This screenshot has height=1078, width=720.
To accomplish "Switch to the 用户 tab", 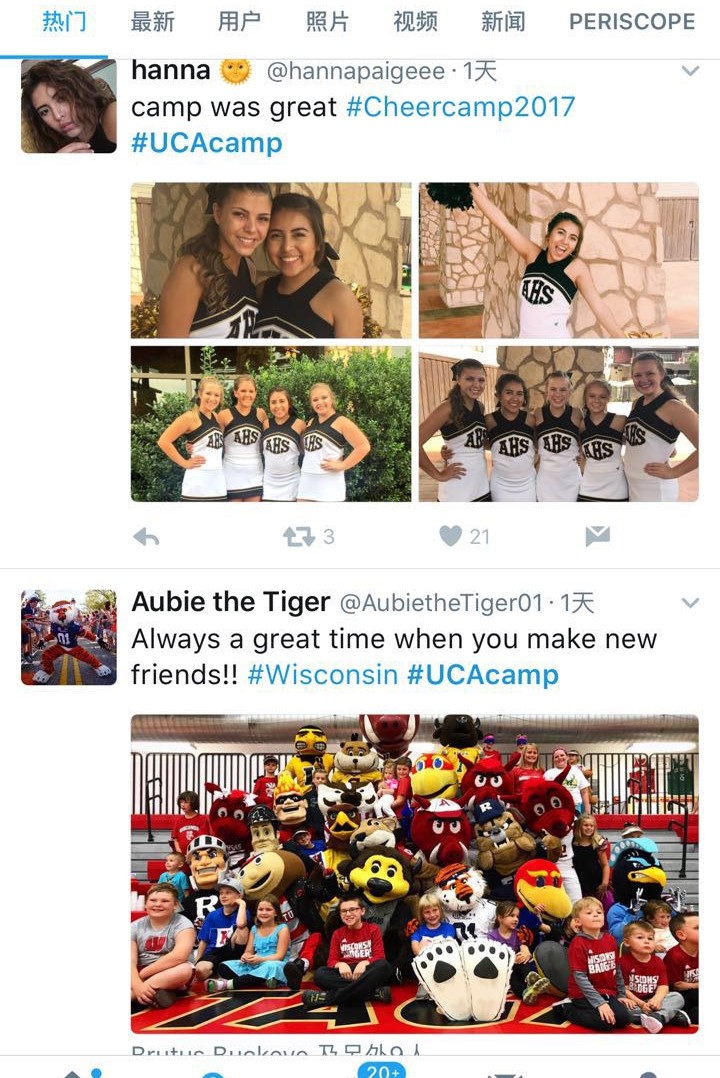I will pyautogui.click(x=240, y=22).
